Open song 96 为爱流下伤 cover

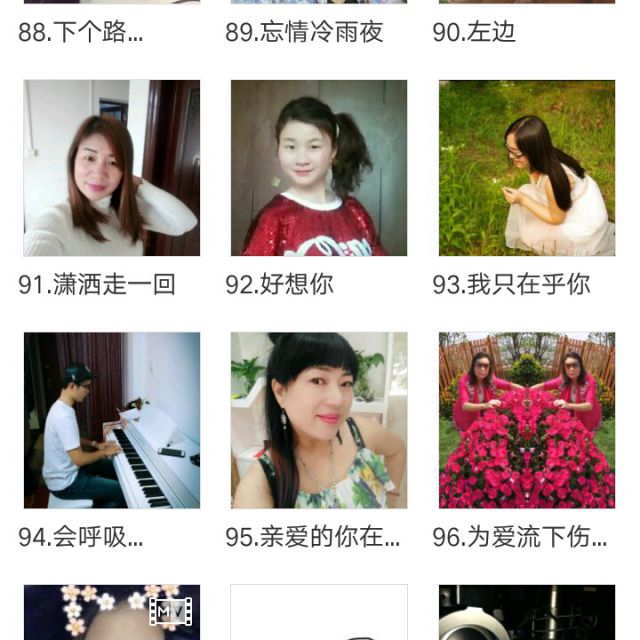(x=527, y=420)
